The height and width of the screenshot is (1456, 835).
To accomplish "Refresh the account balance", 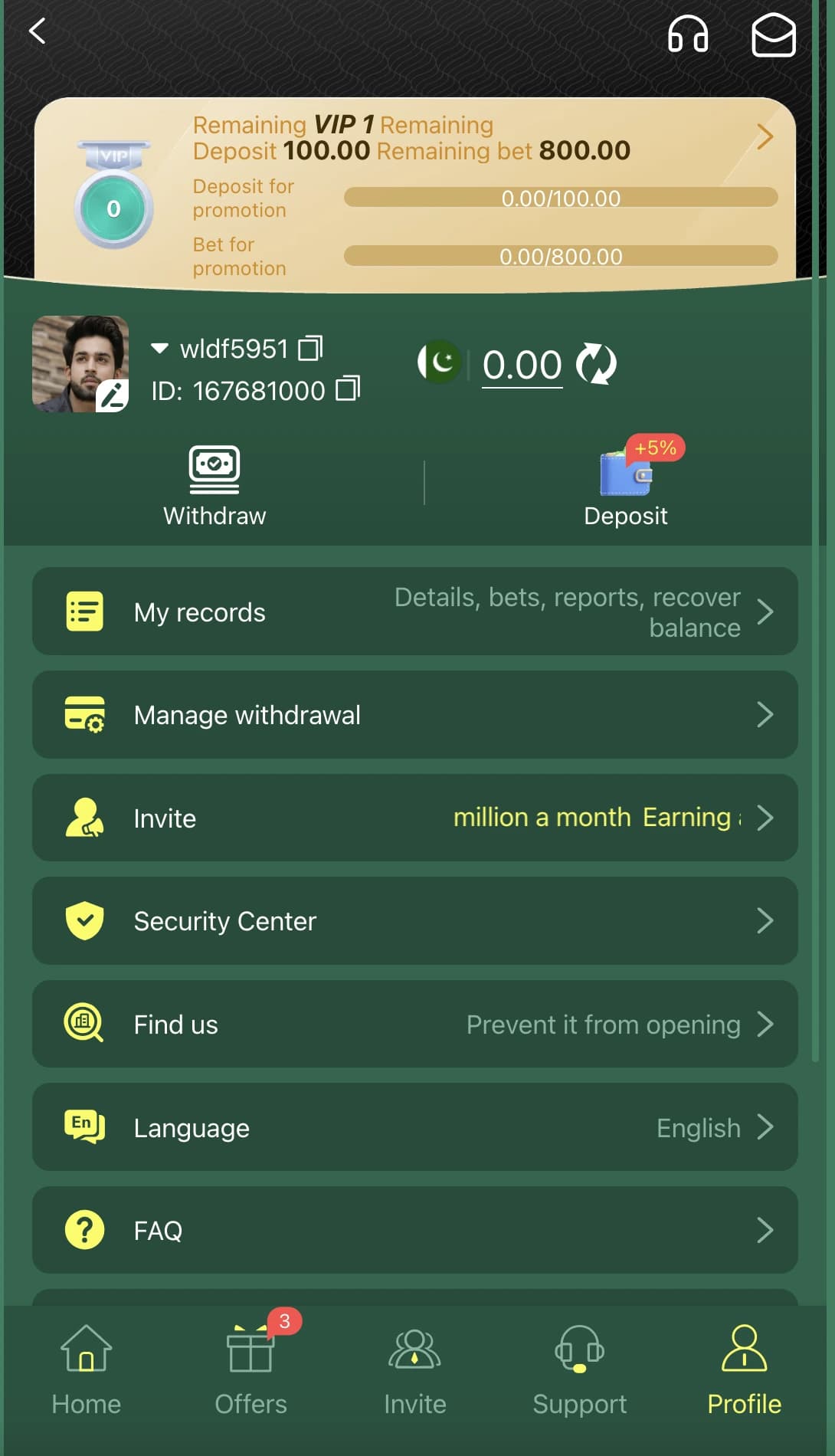I will [596, 364].
